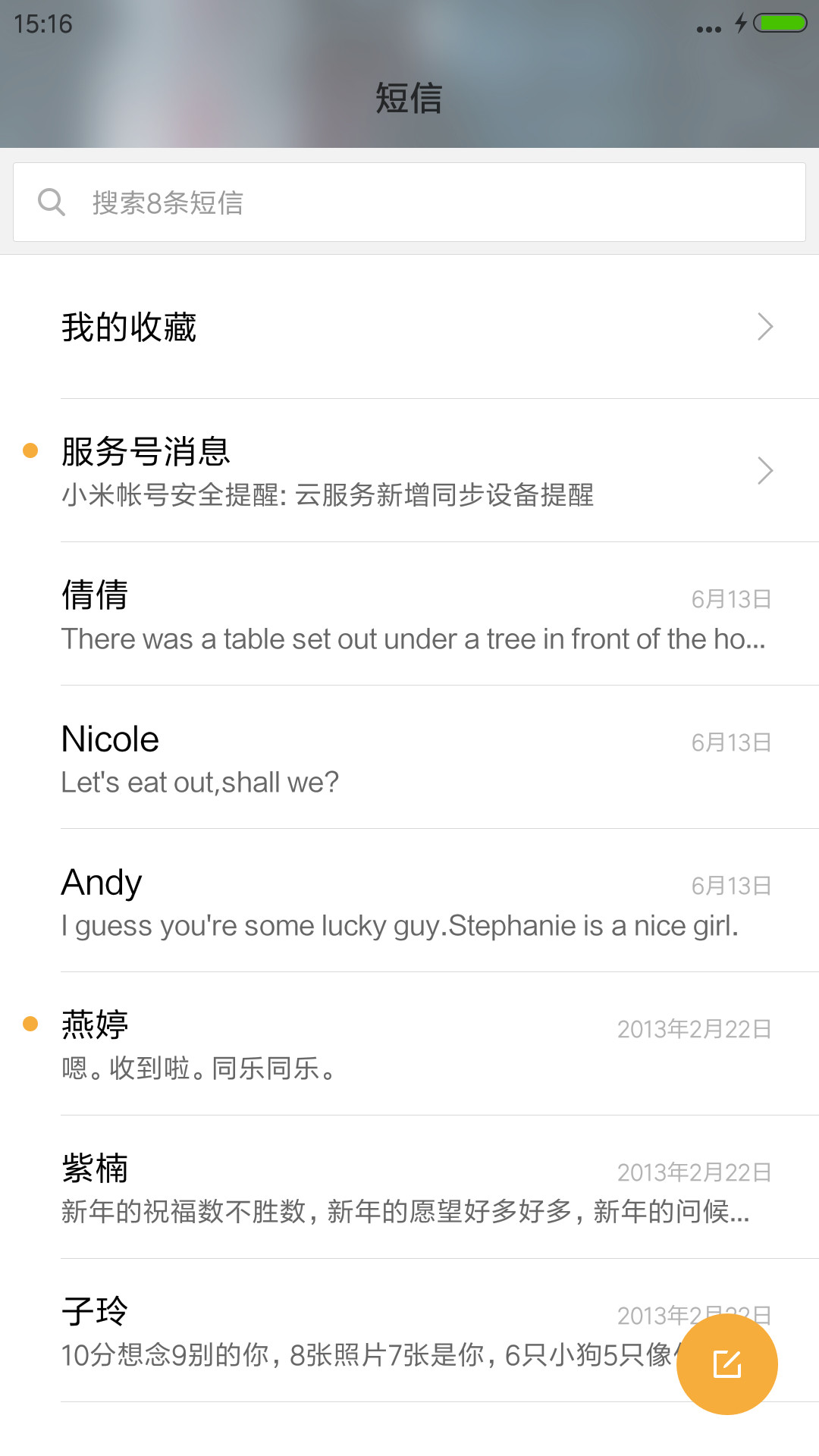Open the chat with Andy
819x1456 pixels.
pos(409,900)
